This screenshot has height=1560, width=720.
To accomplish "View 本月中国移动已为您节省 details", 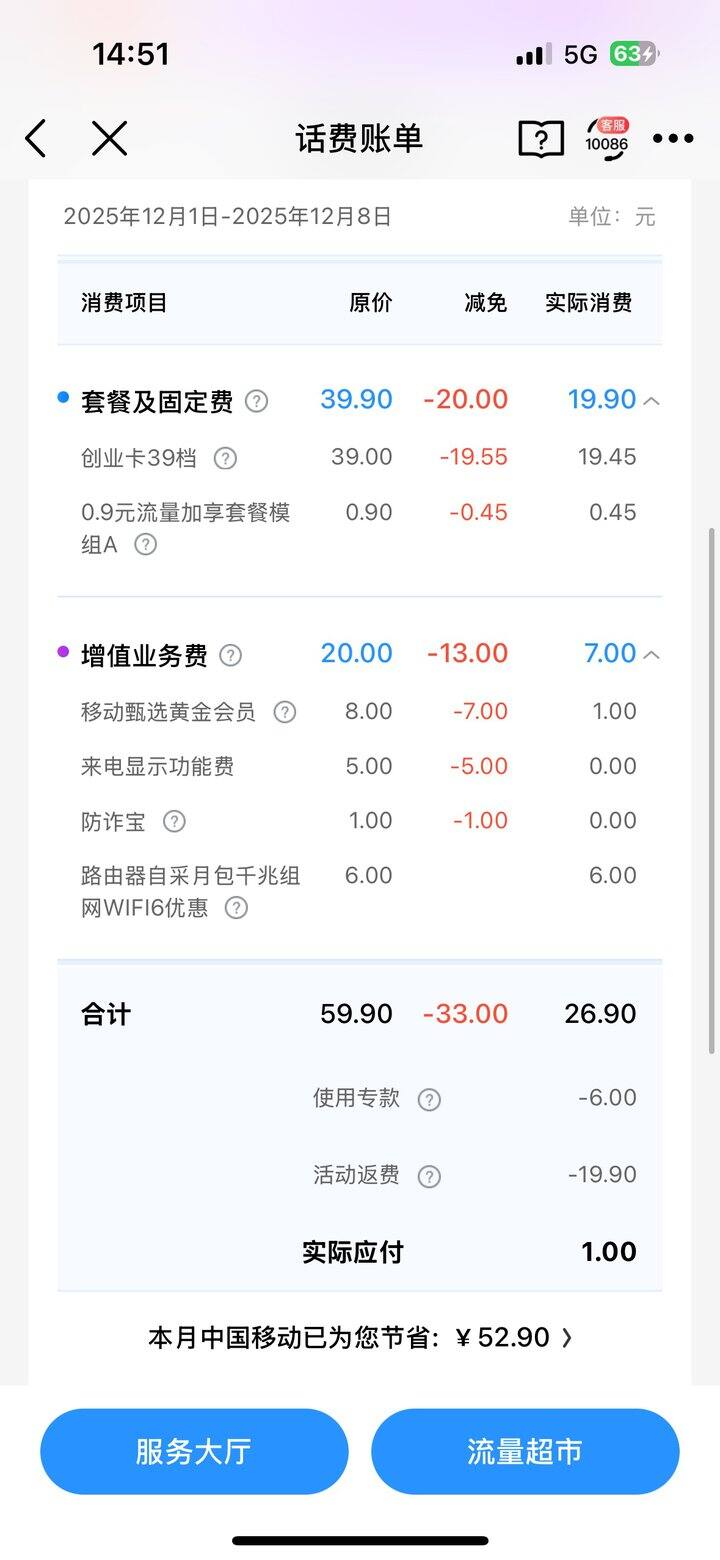I will (x=360, y=1338).
